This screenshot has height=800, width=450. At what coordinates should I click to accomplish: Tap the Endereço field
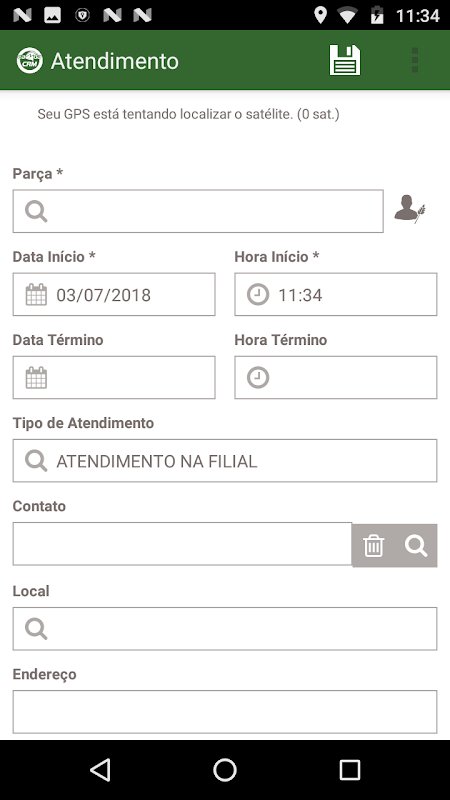(x=225, y=712)
